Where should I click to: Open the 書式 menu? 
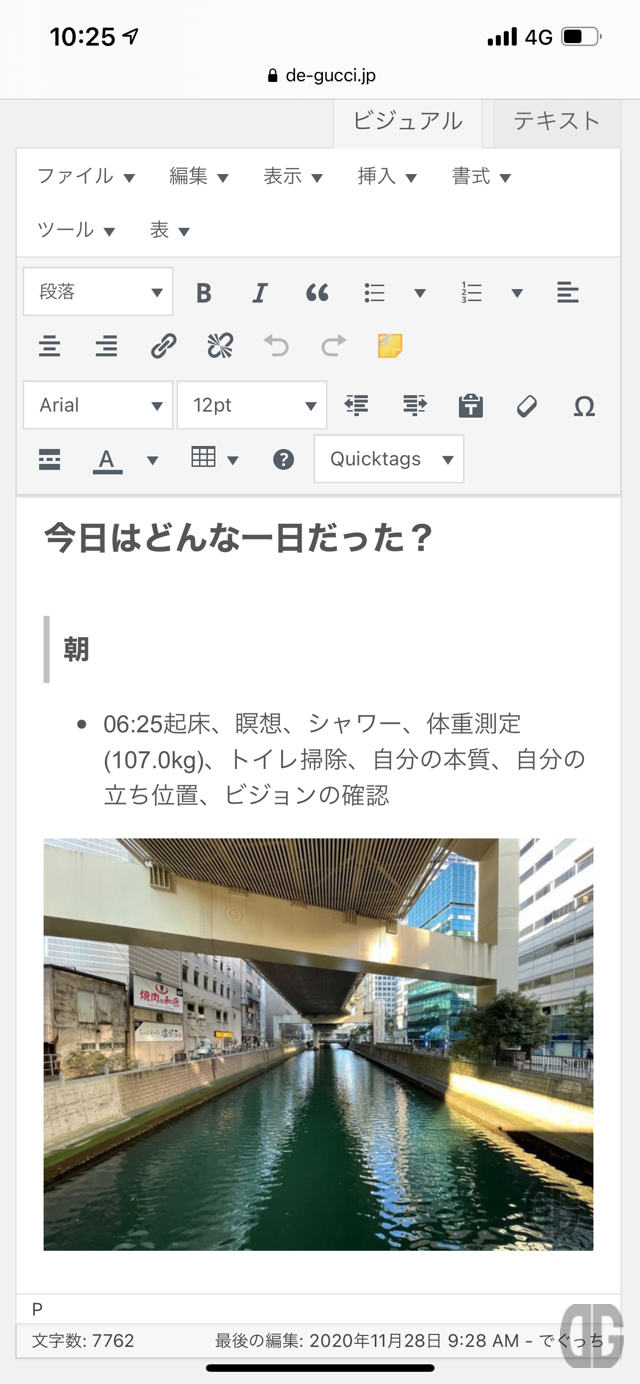tap(481, 177)
